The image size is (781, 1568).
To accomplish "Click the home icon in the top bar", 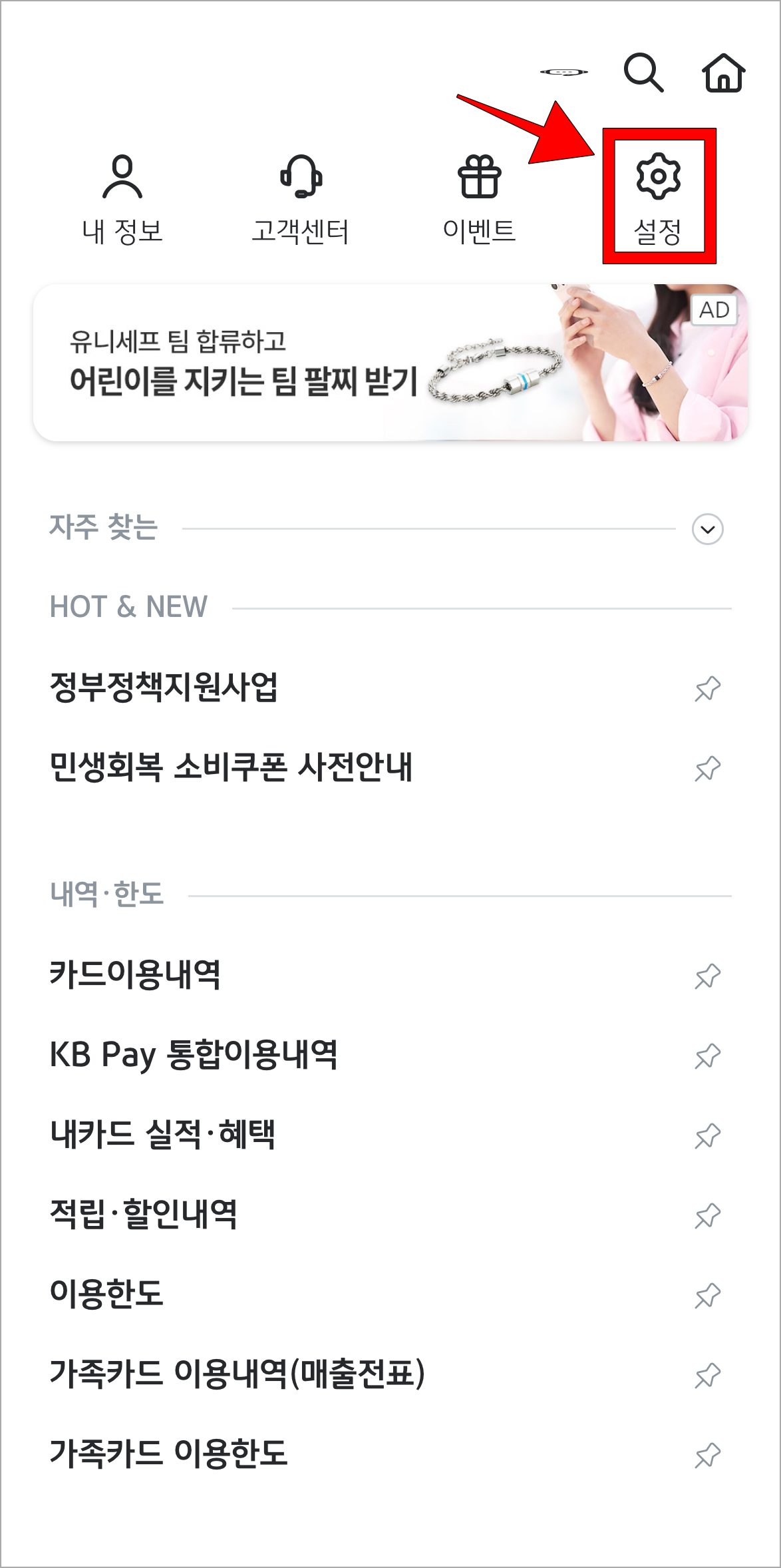I will (725, 73).
